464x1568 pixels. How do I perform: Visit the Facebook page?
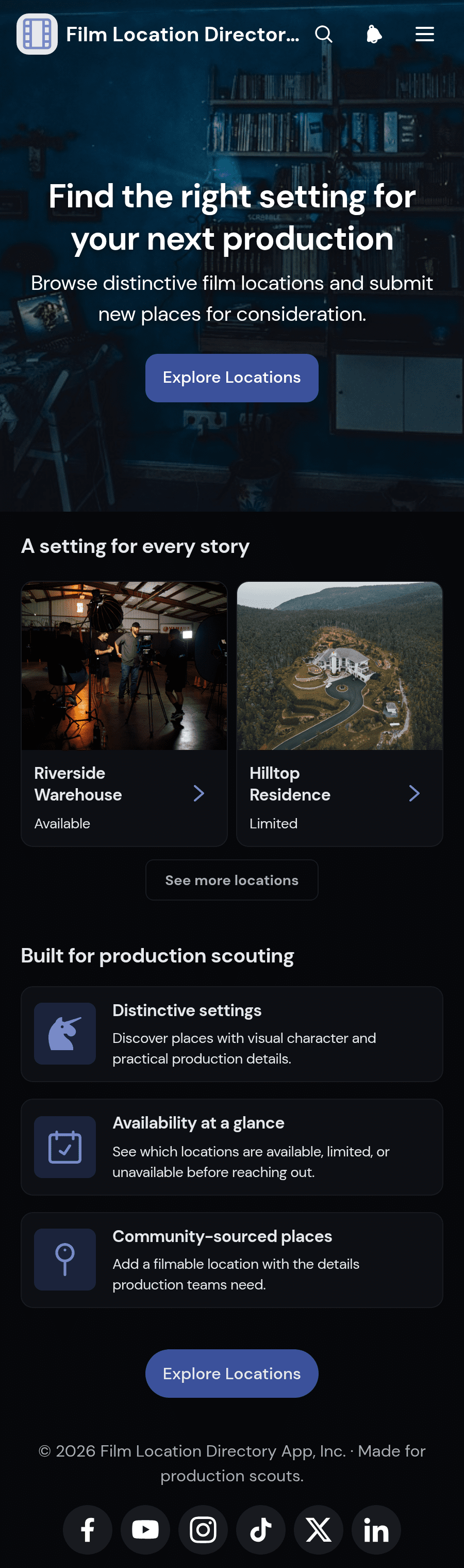click(88, 1529)
